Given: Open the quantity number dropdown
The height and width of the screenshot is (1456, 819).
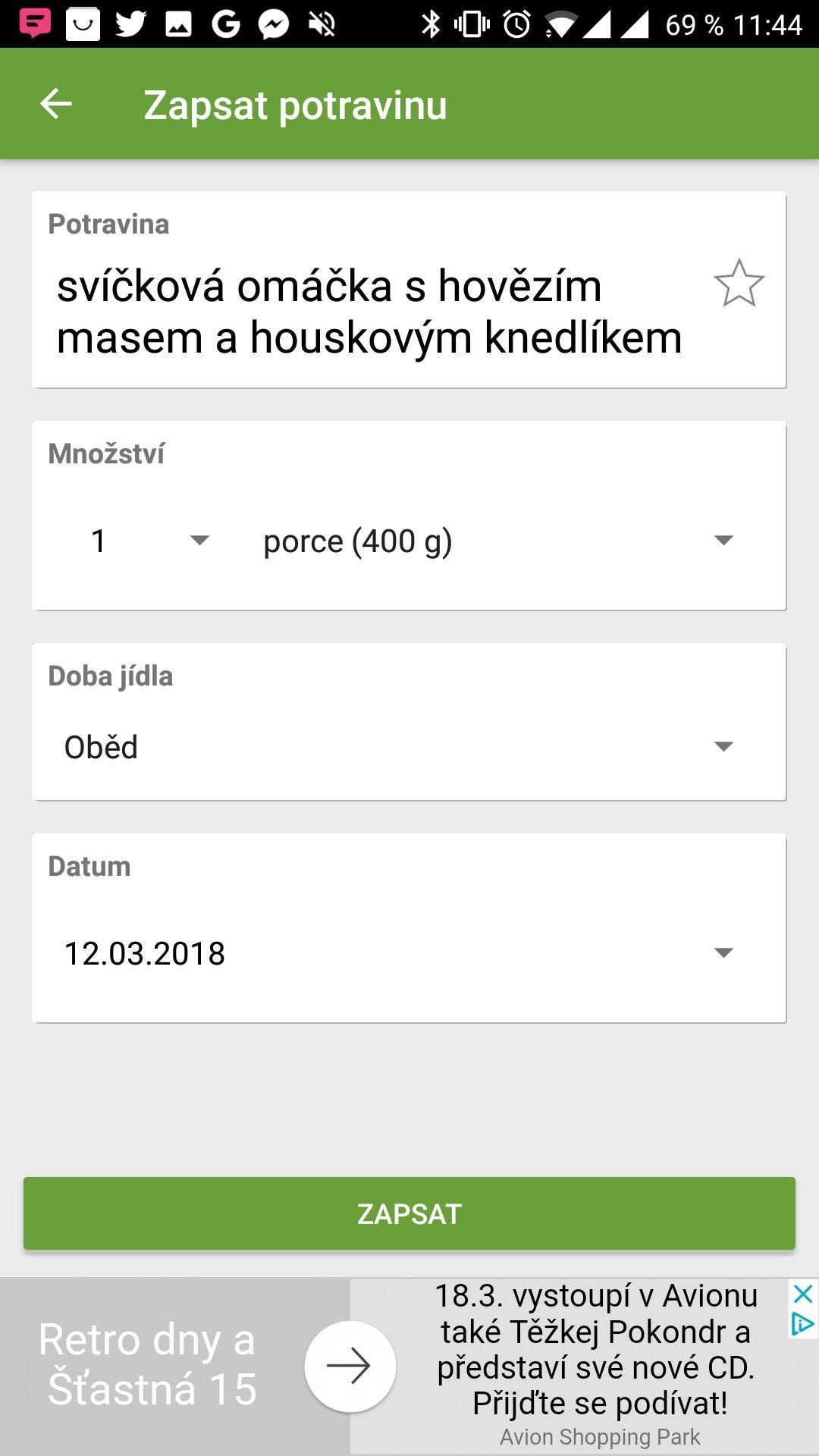Looking at the screenshot, I should (148, 541).
